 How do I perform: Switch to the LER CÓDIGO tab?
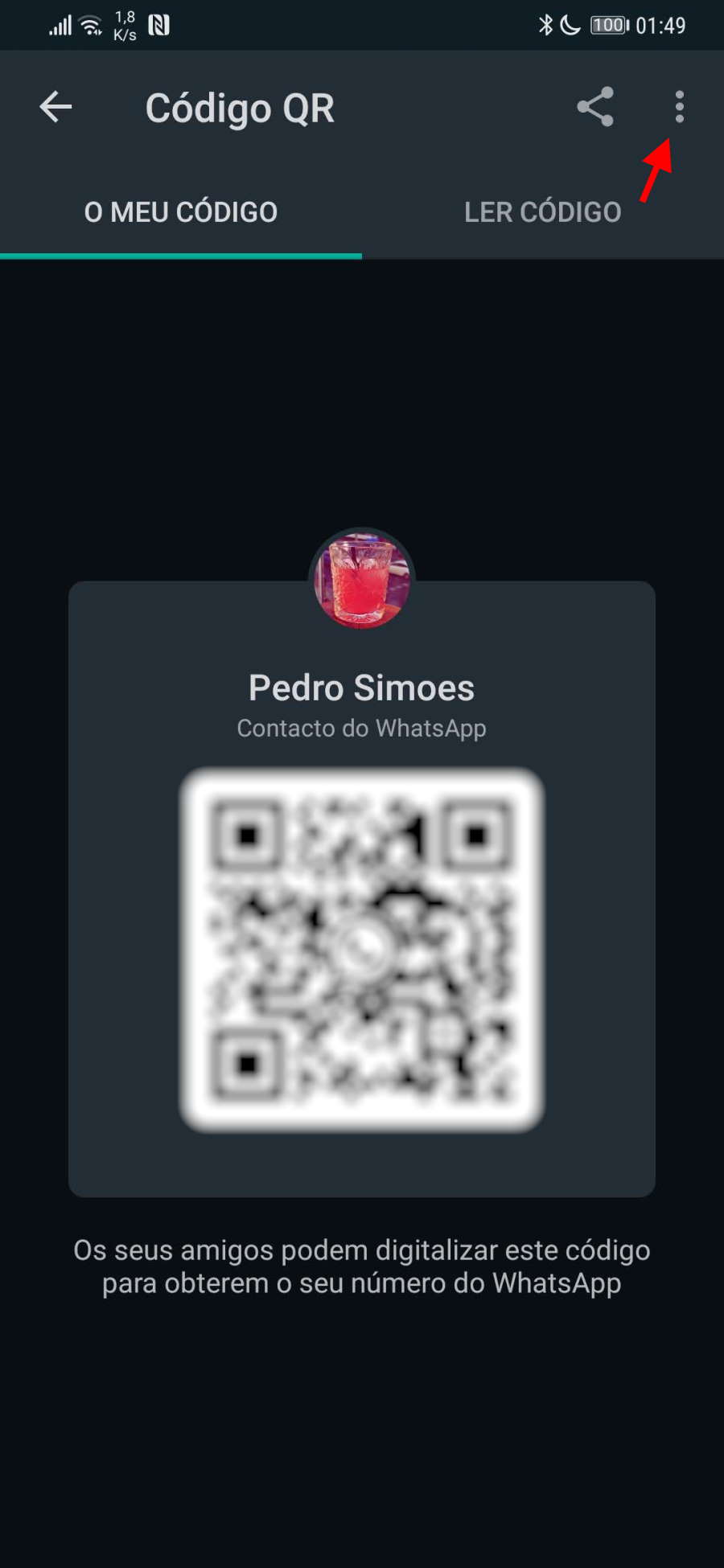[x=542, y=212]
